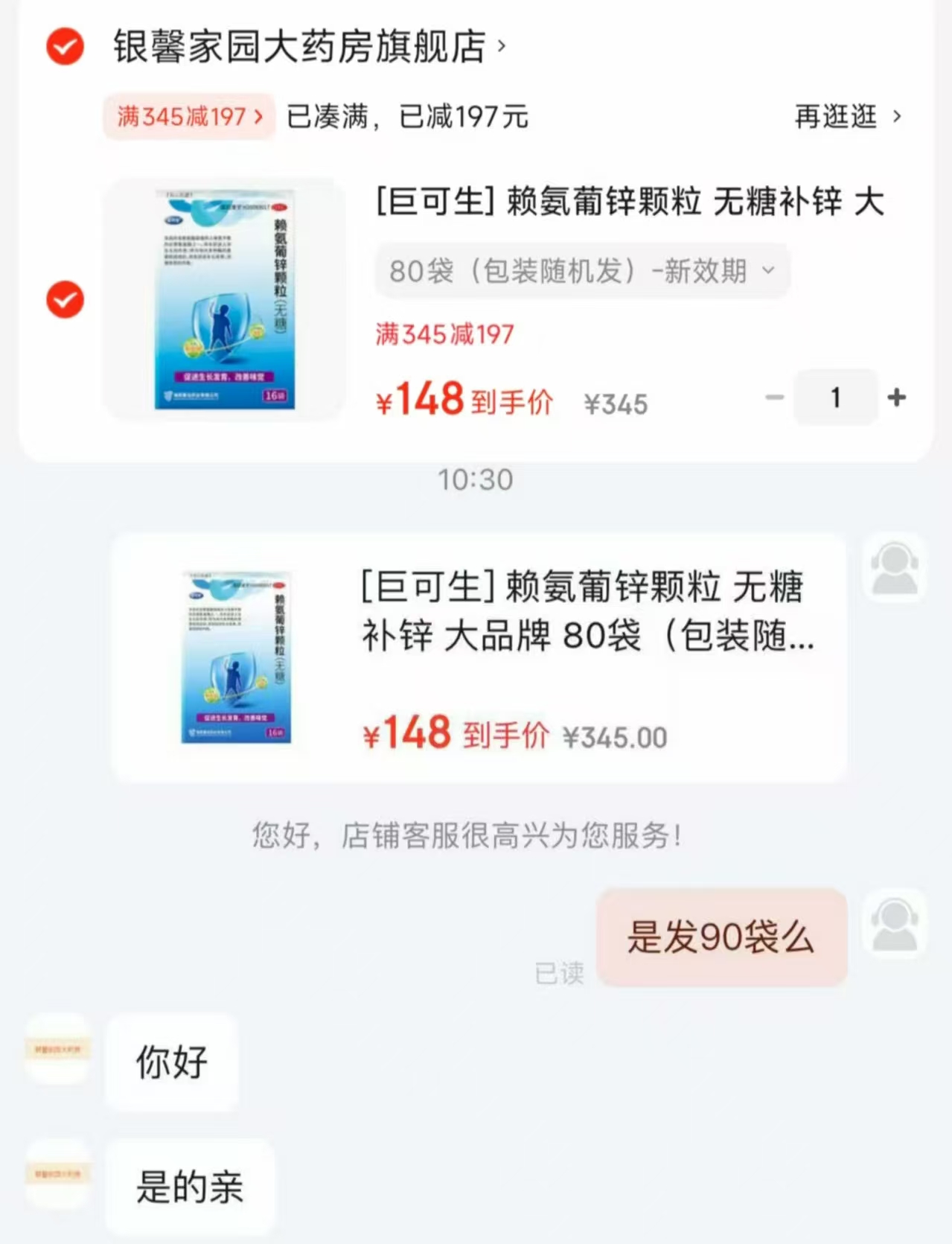Viewport: 952px width, 1244px height.
Task: Click the store logo icon beside 是的亲 reply
Action: pyautogui.click(x=58, y=1175)
